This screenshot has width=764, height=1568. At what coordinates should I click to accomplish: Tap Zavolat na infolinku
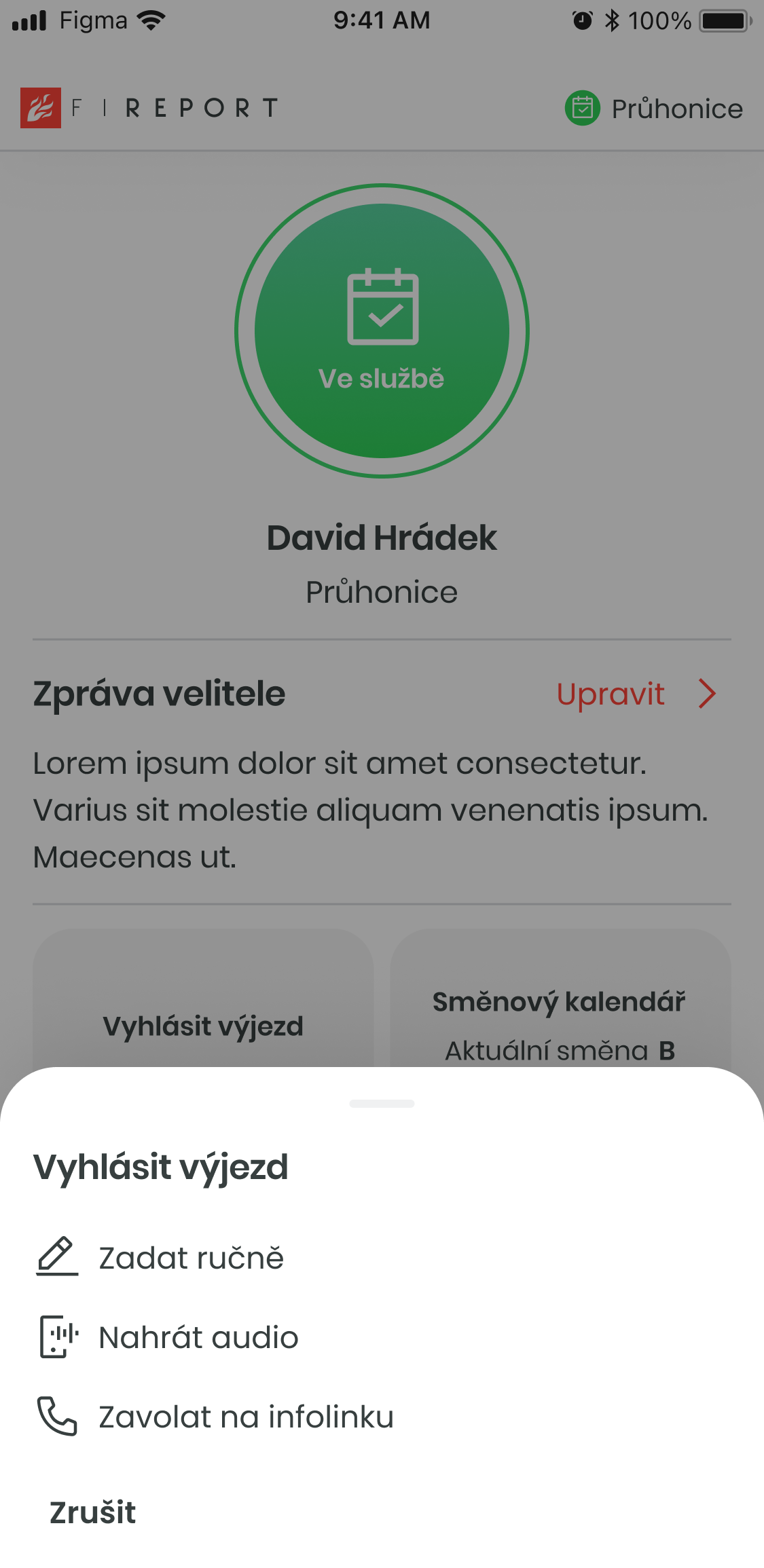[244, 1417]
